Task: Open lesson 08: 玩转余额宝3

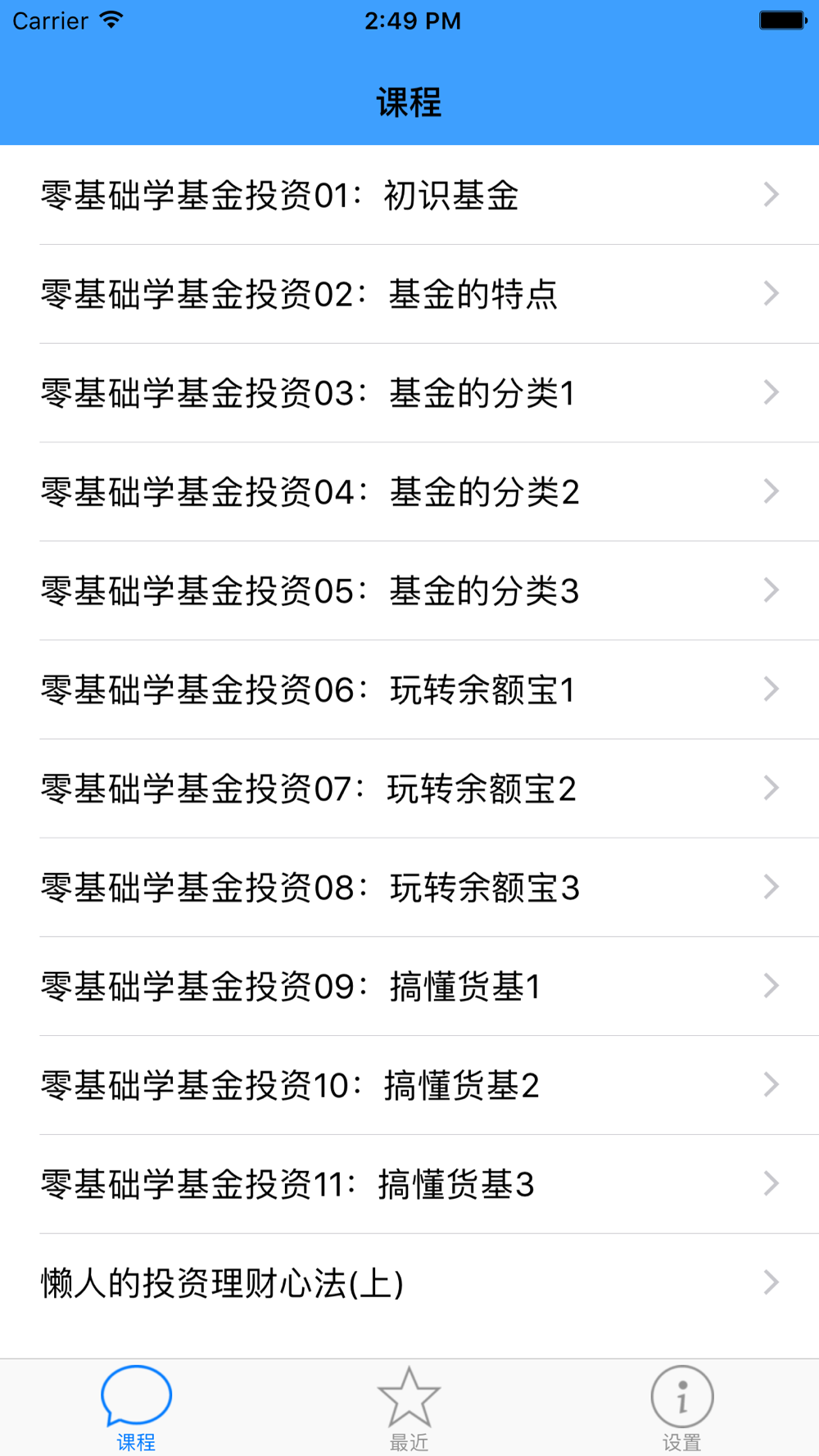Action: tap(409, 888)
